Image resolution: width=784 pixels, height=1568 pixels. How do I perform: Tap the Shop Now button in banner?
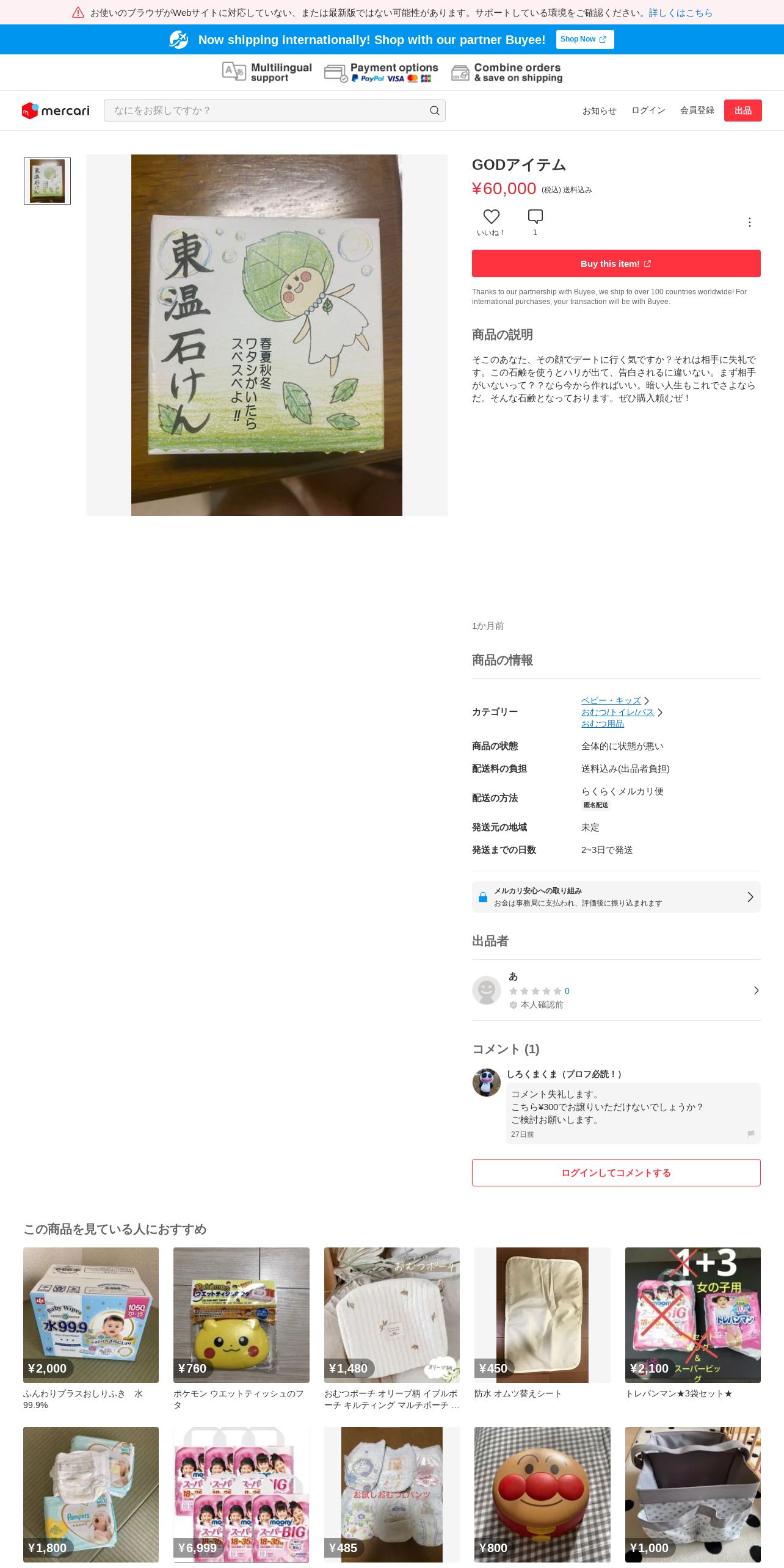[x=584, y=39]
